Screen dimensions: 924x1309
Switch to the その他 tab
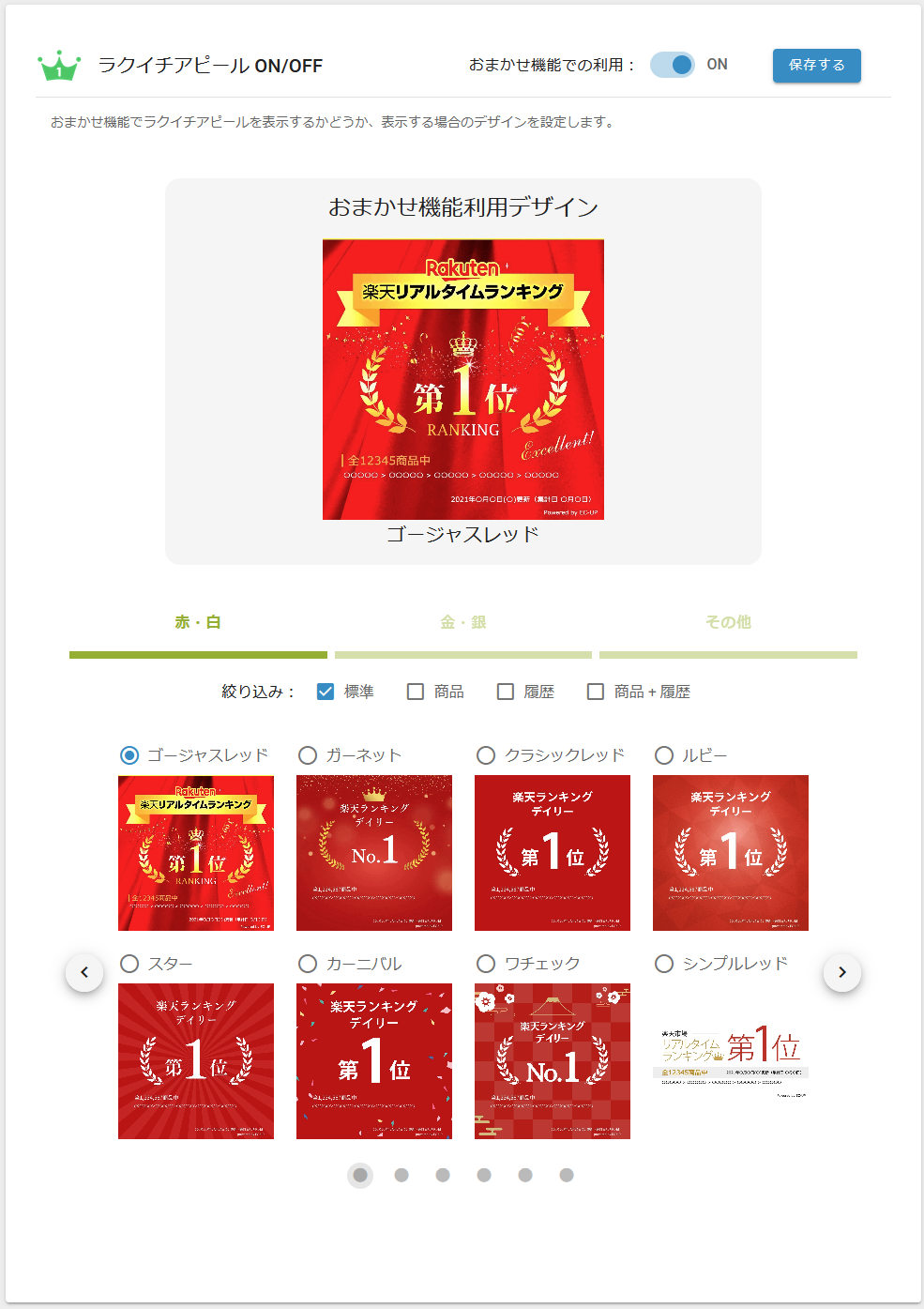point(728,622)
